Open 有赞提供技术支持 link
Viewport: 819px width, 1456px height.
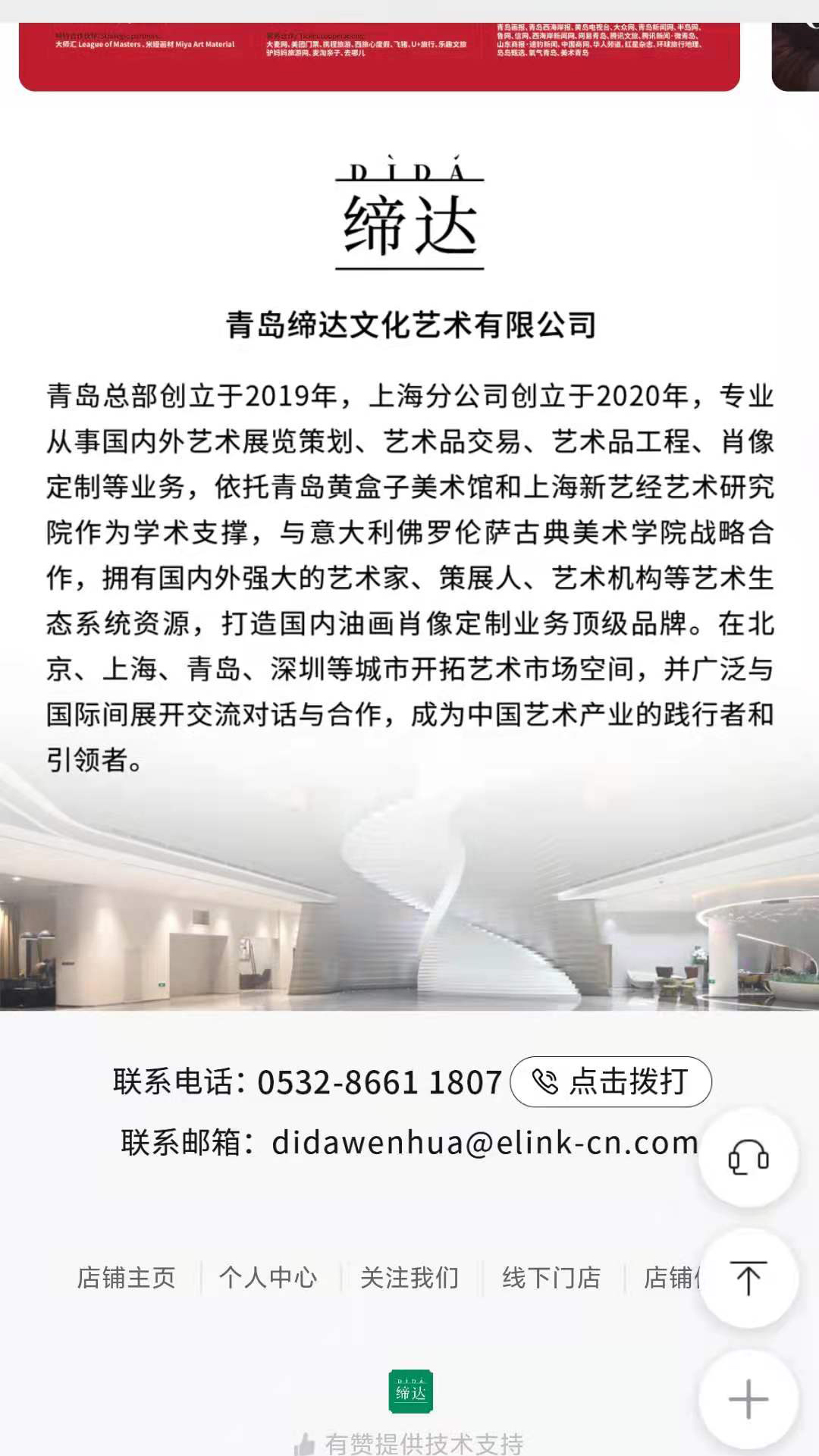pyautogui.click(x=409, y=1443)
